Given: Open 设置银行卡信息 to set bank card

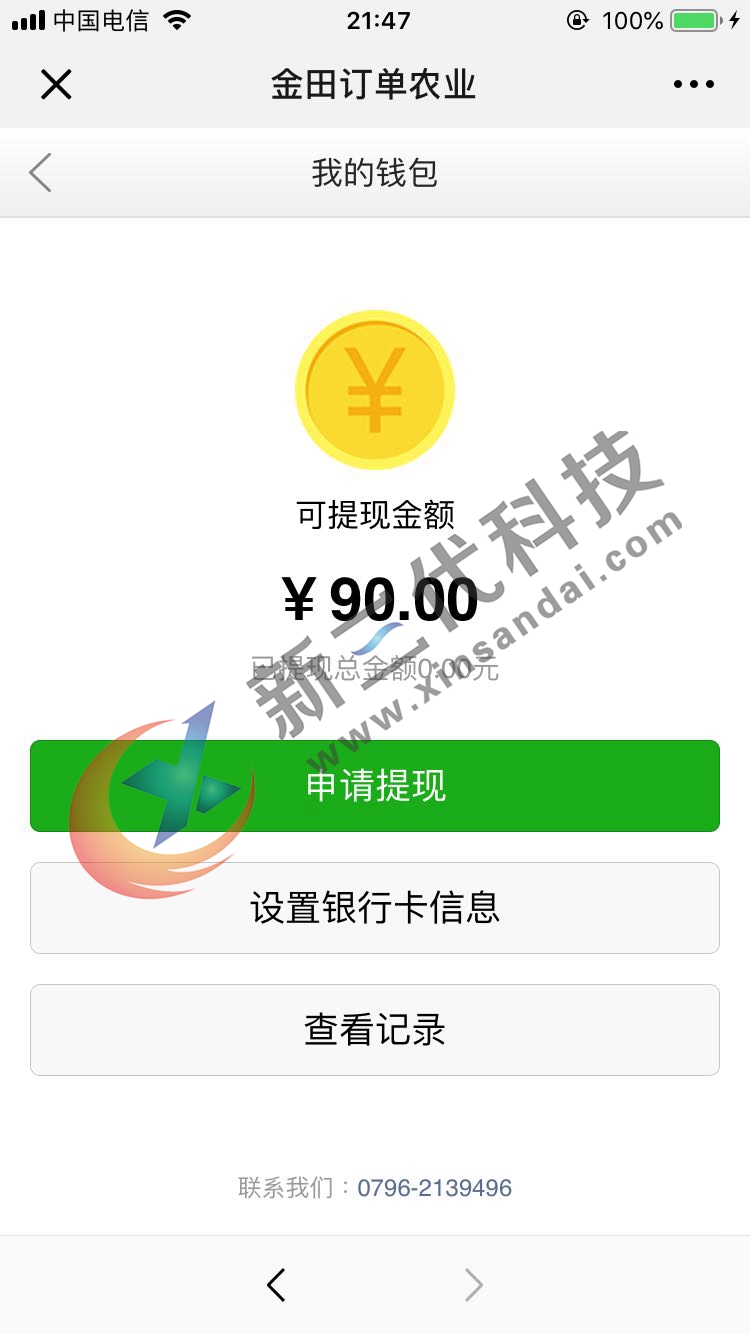Looking at the screenshot, I should (x=375, y=908).
